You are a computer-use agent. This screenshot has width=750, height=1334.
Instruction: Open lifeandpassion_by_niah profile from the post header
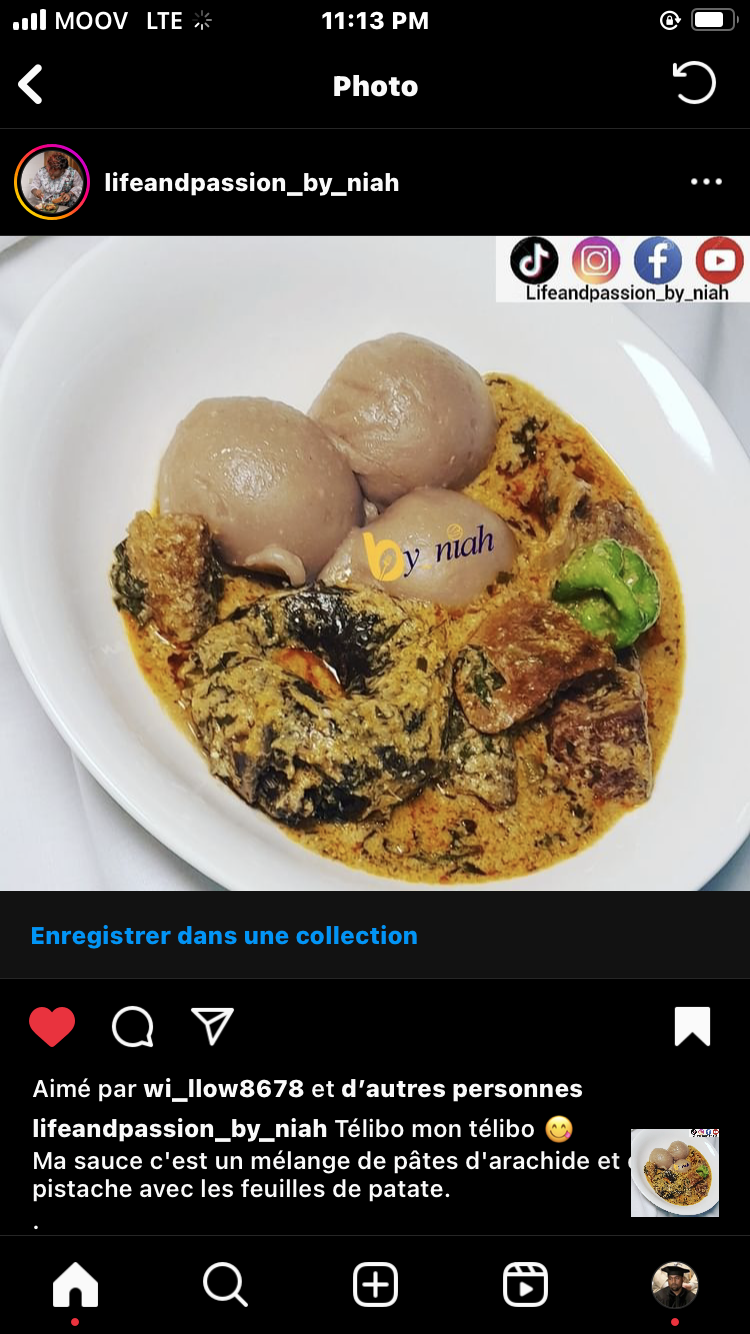pyautogui.click(x=252, y=183)
